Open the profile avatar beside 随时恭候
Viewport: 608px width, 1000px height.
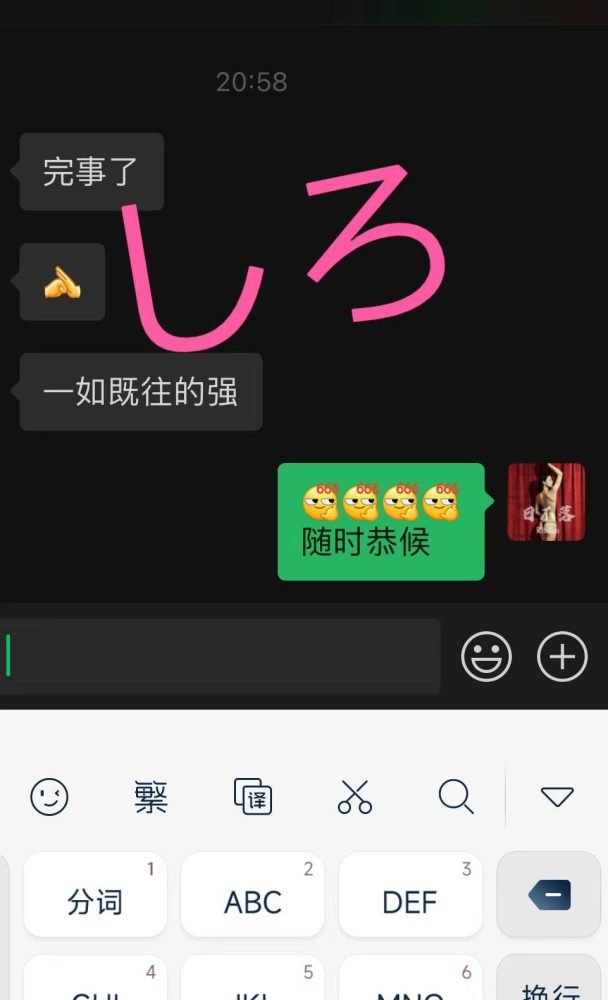pyautogui.click(x=546, y=502)
